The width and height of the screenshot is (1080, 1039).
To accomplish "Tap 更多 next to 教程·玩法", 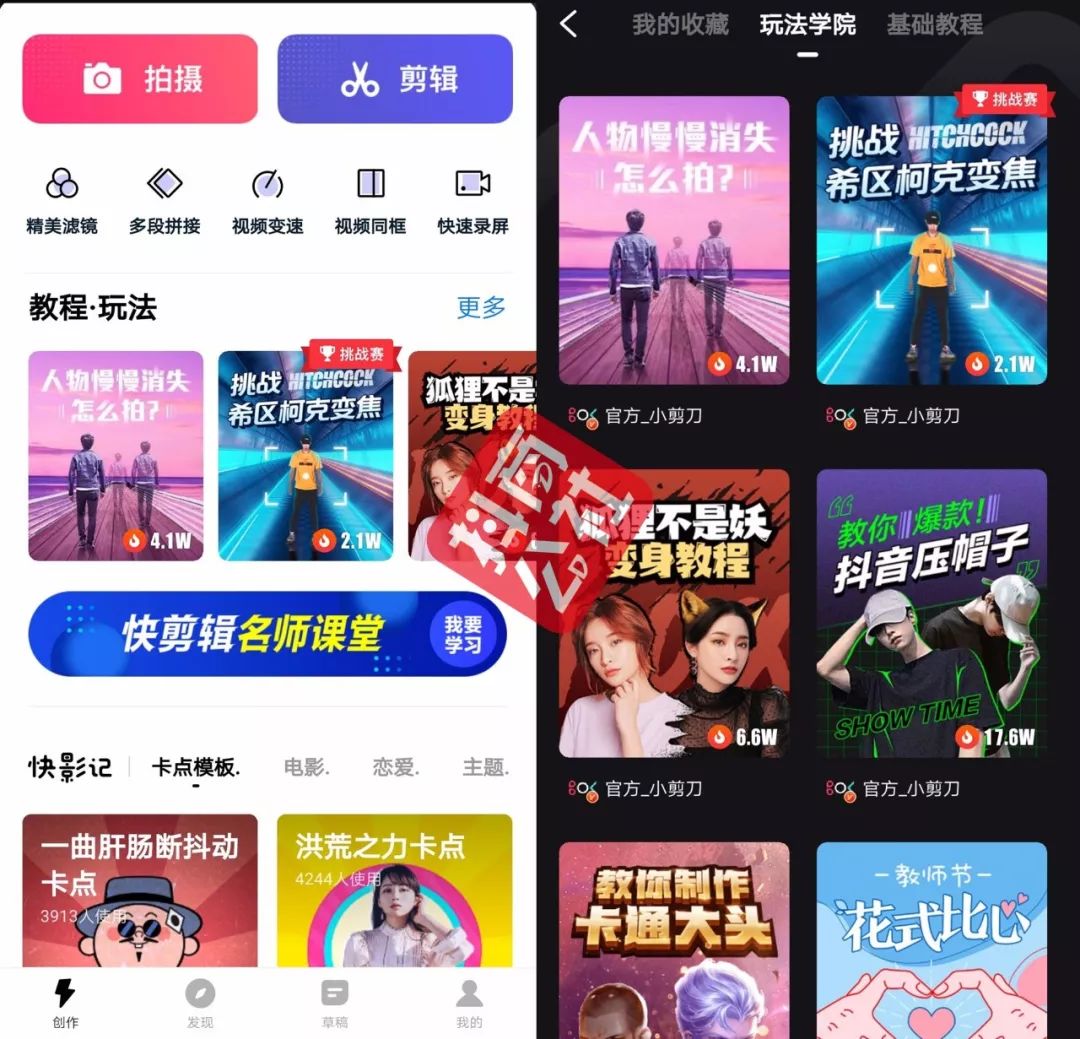I will tap(481, 308).
